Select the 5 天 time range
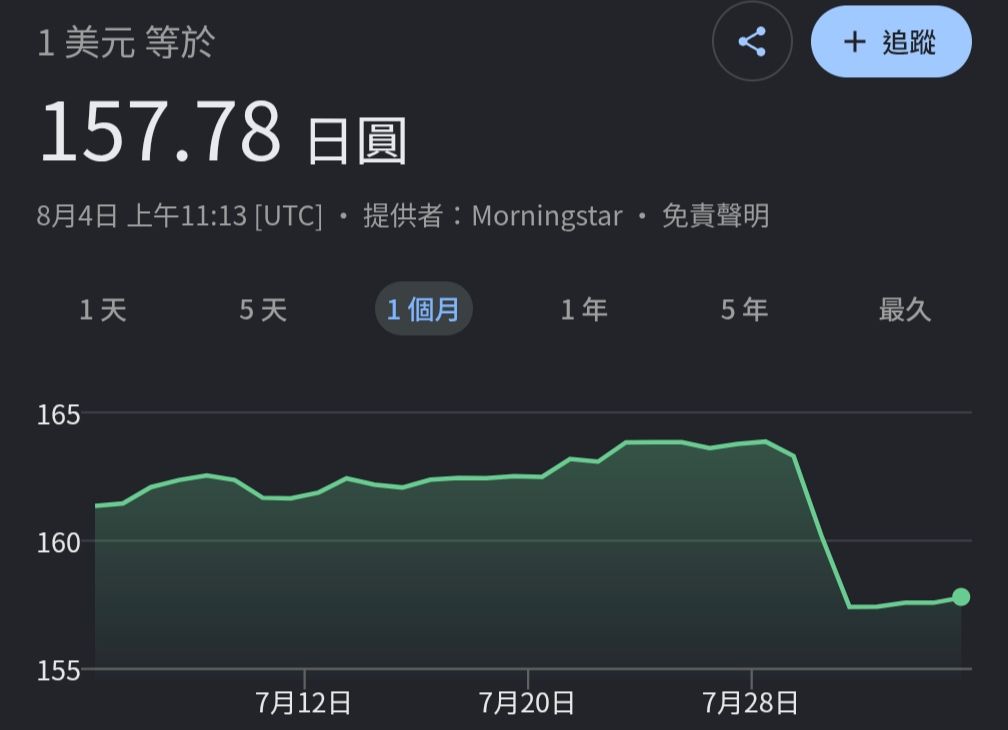The height and width of the screenshot is (730, 1008). coord(263,309)
